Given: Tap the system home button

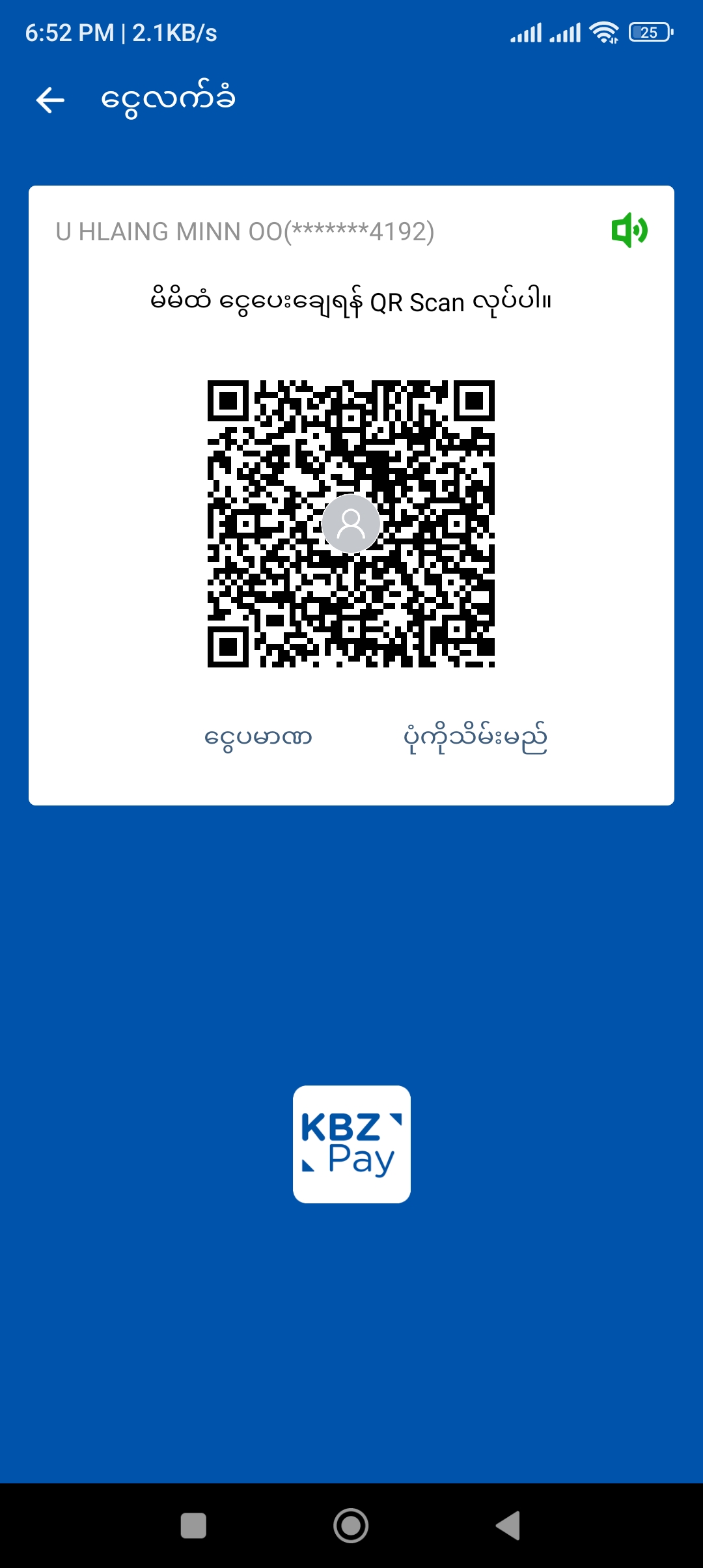Looking at the screenshot, I should 351,1525.
